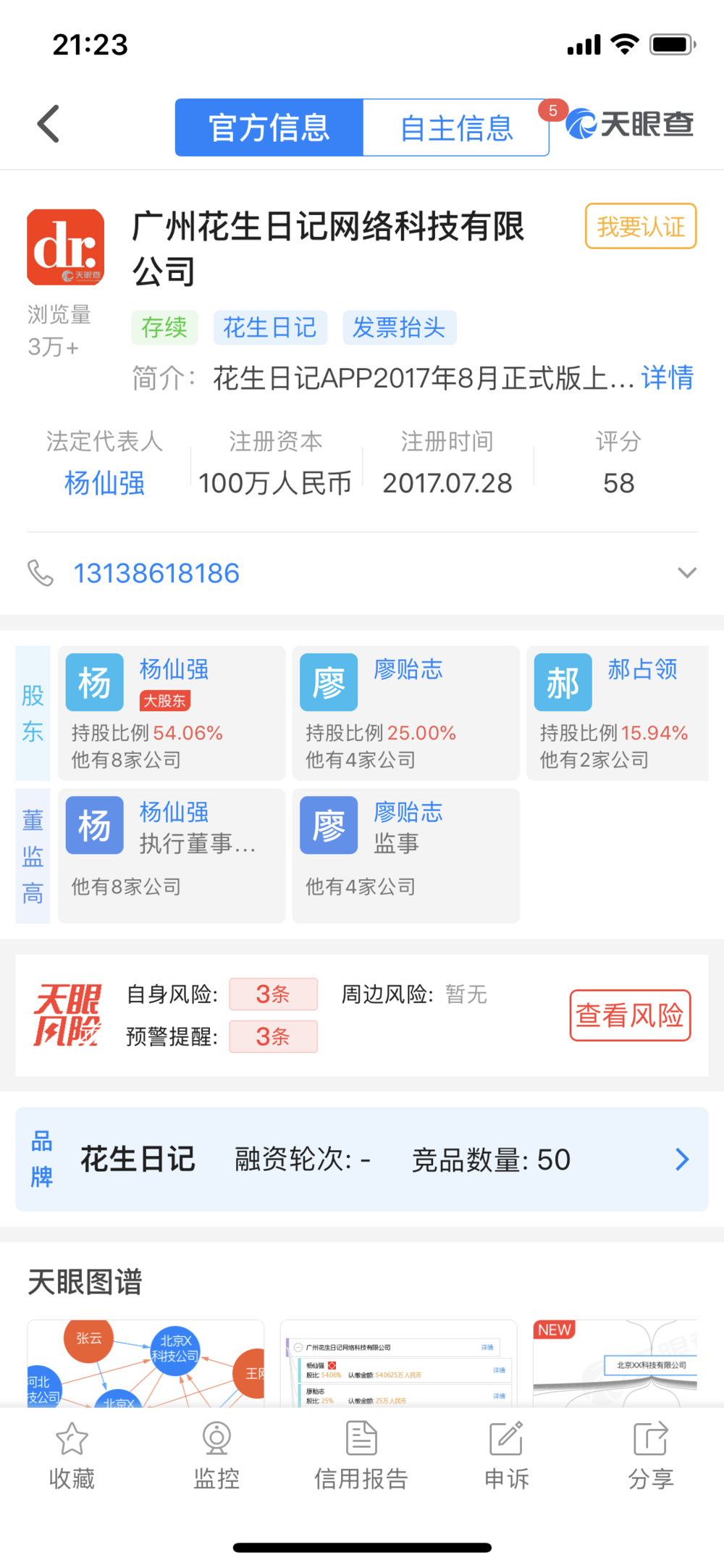
Task: Call phone number 13138618186
Action: point(156,574)
